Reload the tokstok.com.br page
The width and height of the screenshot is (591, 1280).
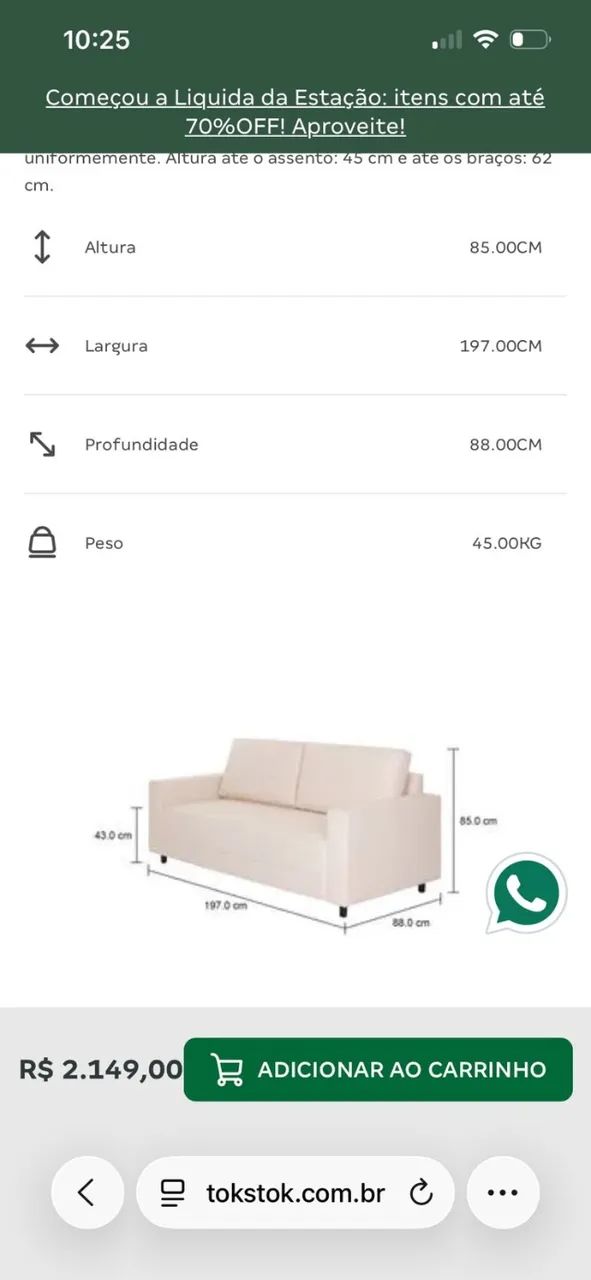click(421, 1192)
